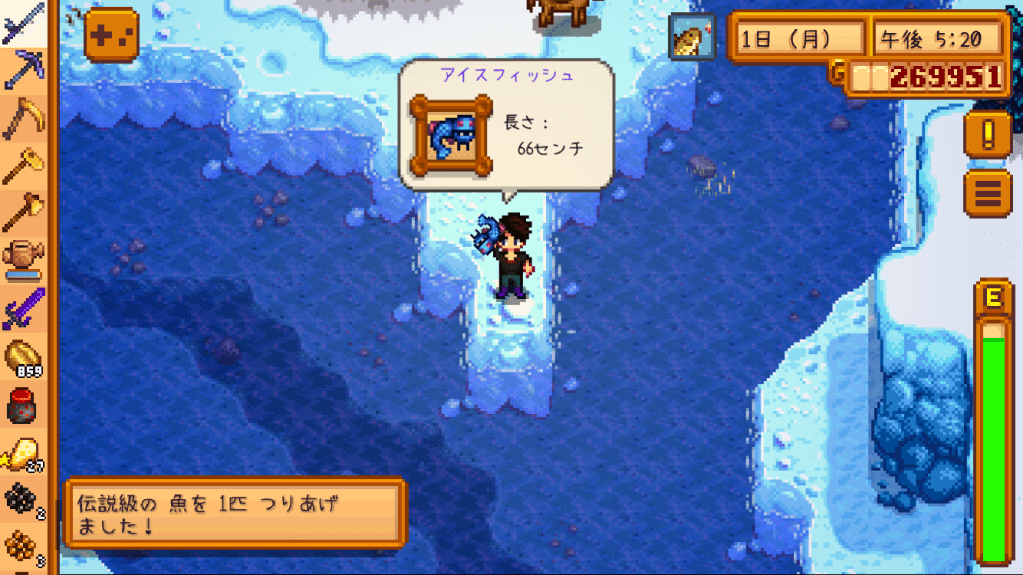
Task: Tap the fish buff icon
Action: click(692, 38)
